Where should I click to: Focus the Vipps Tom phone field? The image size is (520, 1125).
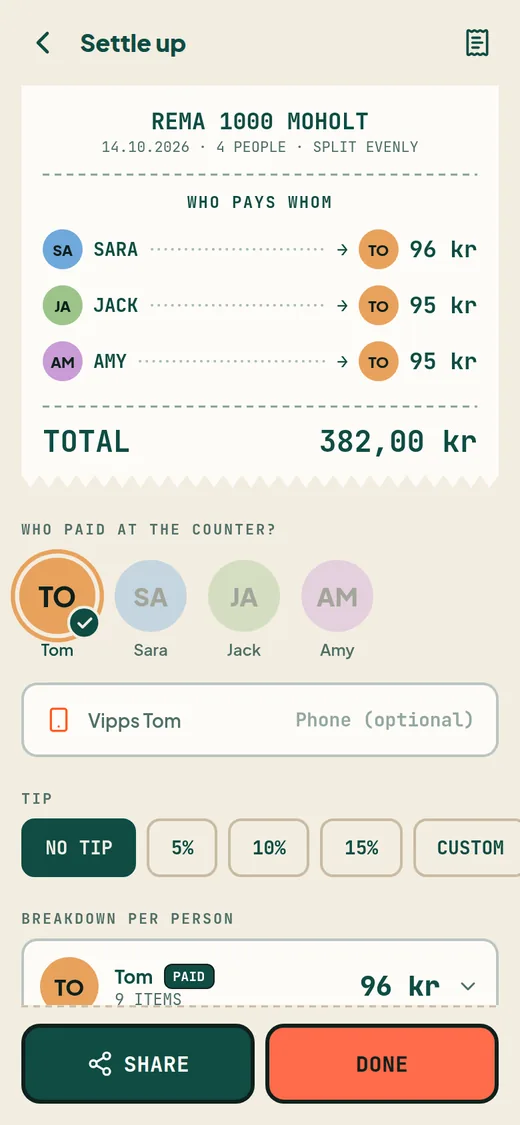(x=260, y=720)
